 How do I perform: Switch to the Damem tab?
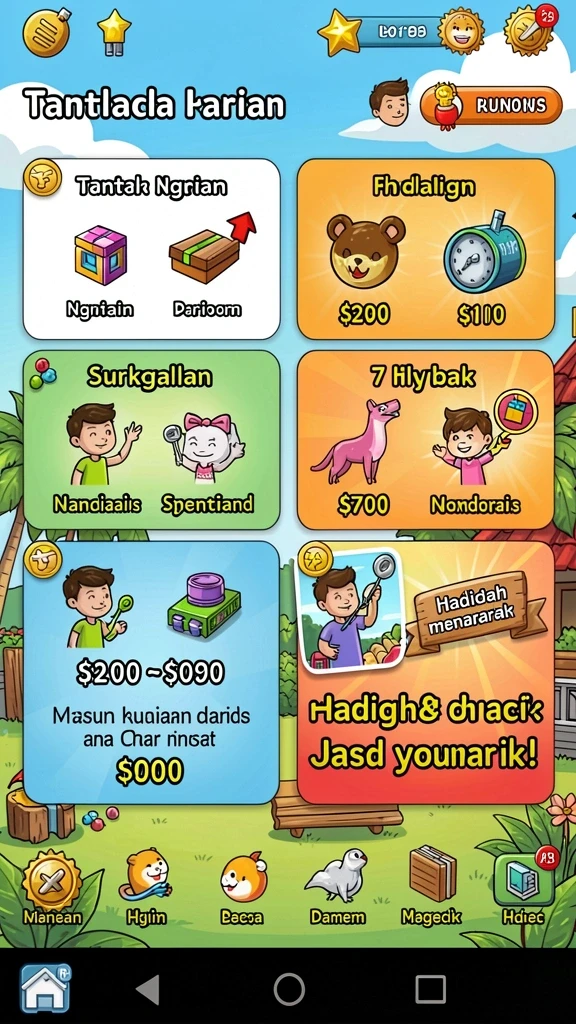pos(337,887)
